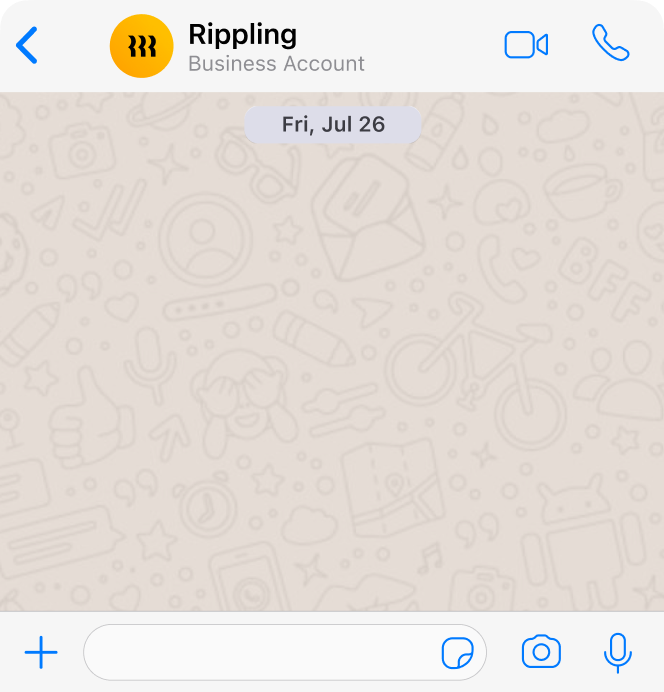Open the attachment plus menu
The image size is (664, 692).
[41, 654]
